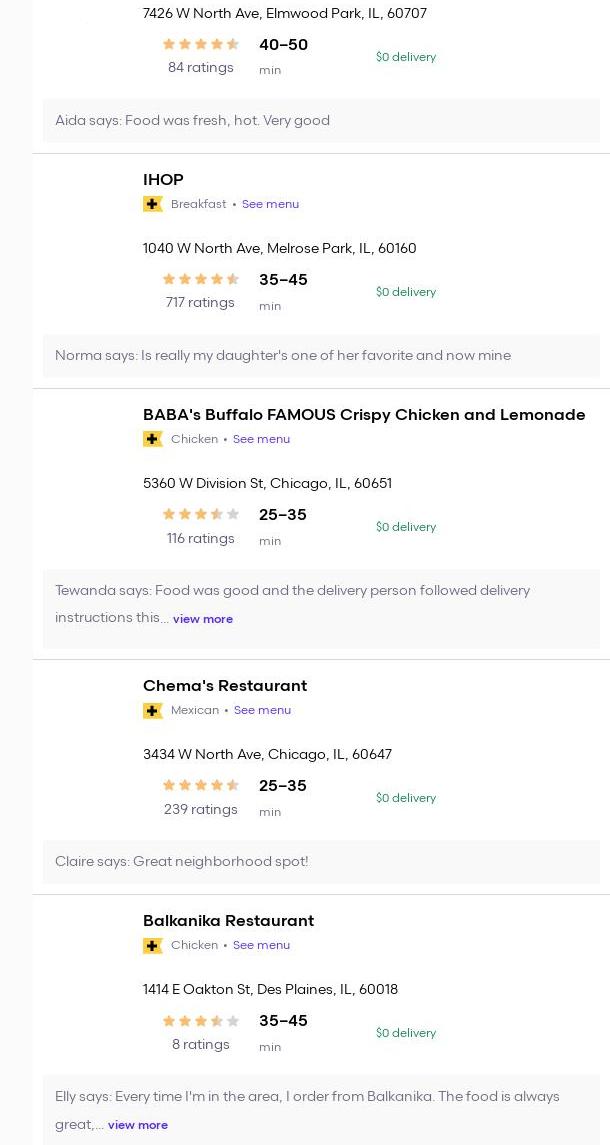610x1145 pixels.
Task: See menu for BABA's Buffalo Crispy Chicken
Action: [x=261, y=439]
